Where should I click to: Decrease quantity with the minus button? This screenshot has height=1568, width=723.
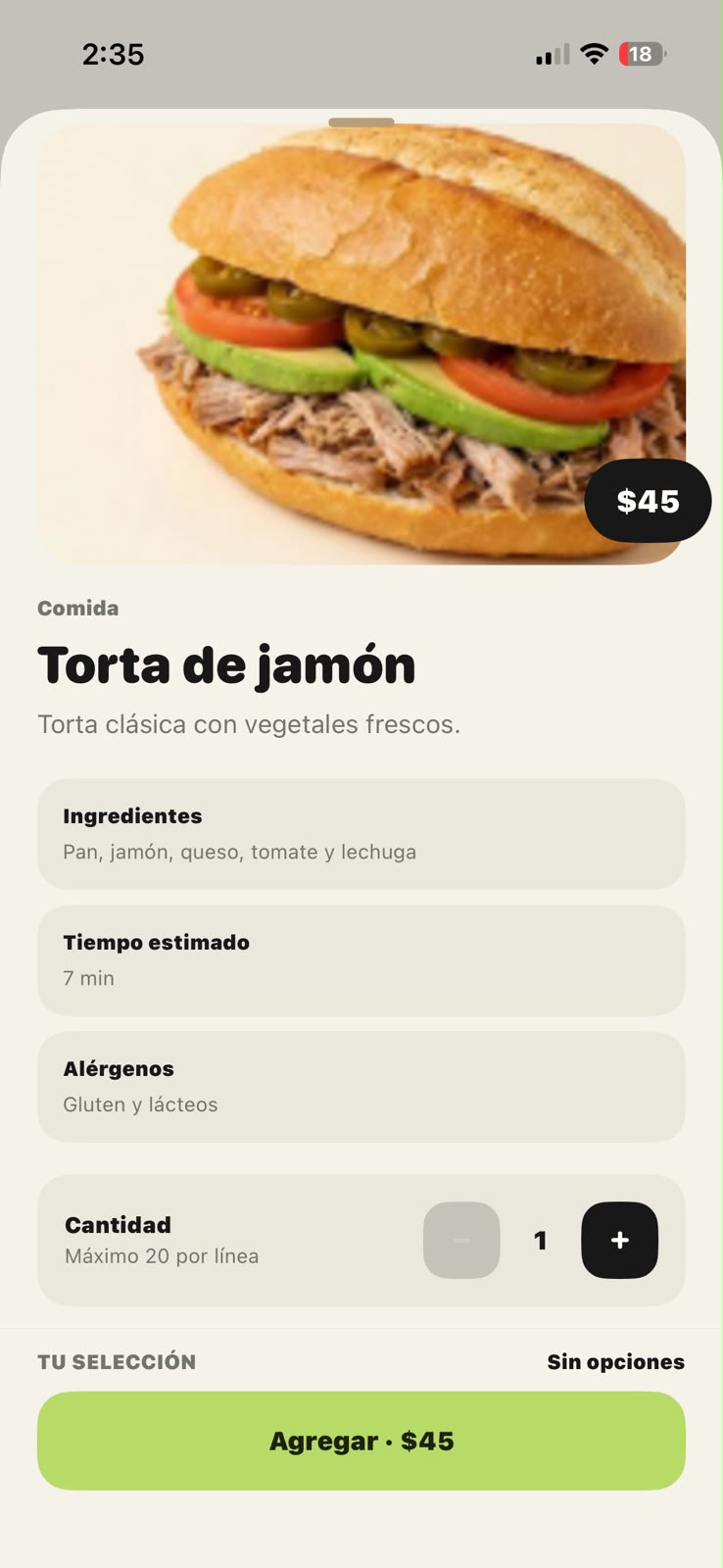461,1240
